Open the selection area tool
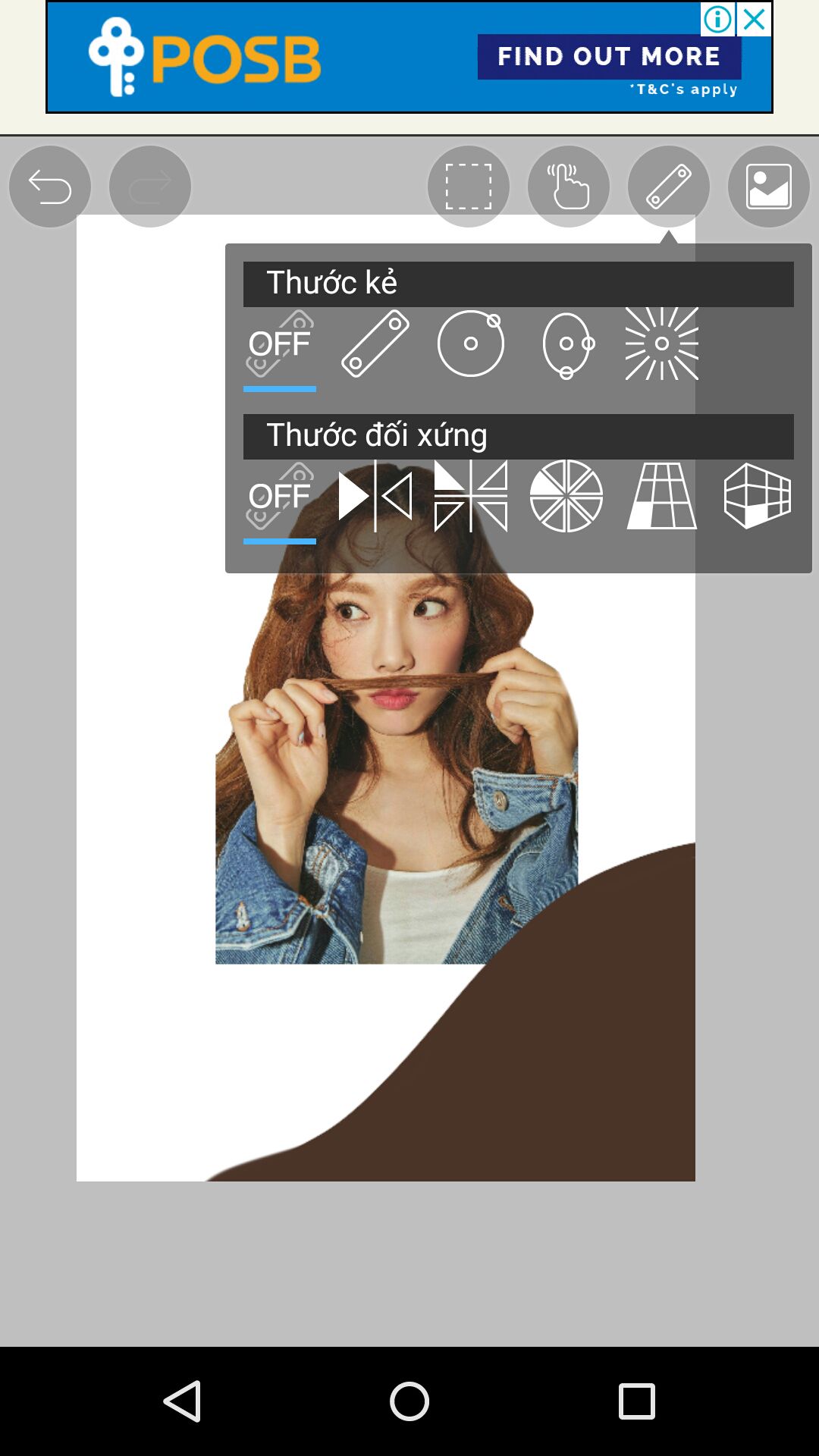 click(x=469, y=187)
